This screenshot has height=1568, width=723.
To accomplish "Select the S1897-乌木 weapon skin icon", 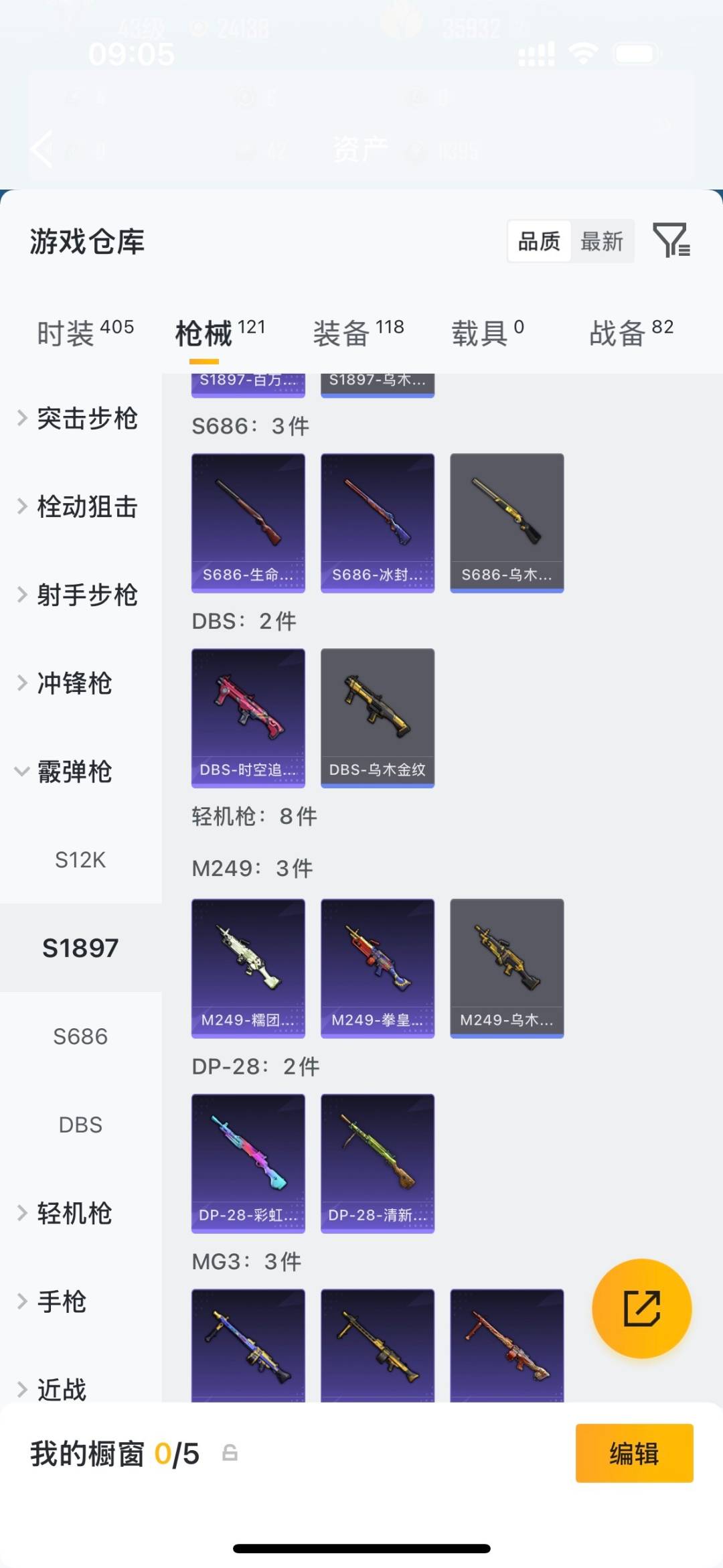I will 377,382.
